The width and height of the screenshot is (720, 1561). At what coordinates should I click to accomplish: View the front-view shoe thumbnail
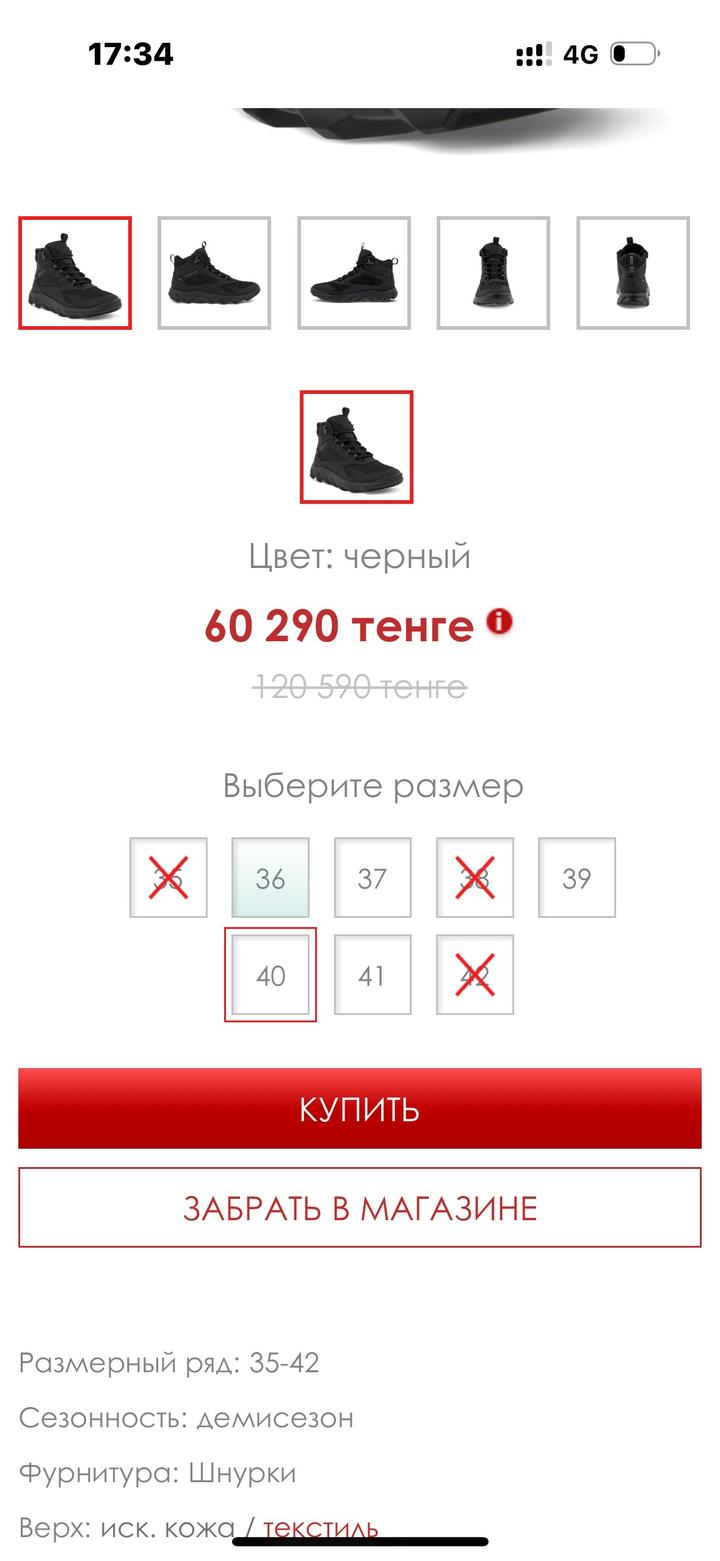pyautogui.click(x=493, y=272)
